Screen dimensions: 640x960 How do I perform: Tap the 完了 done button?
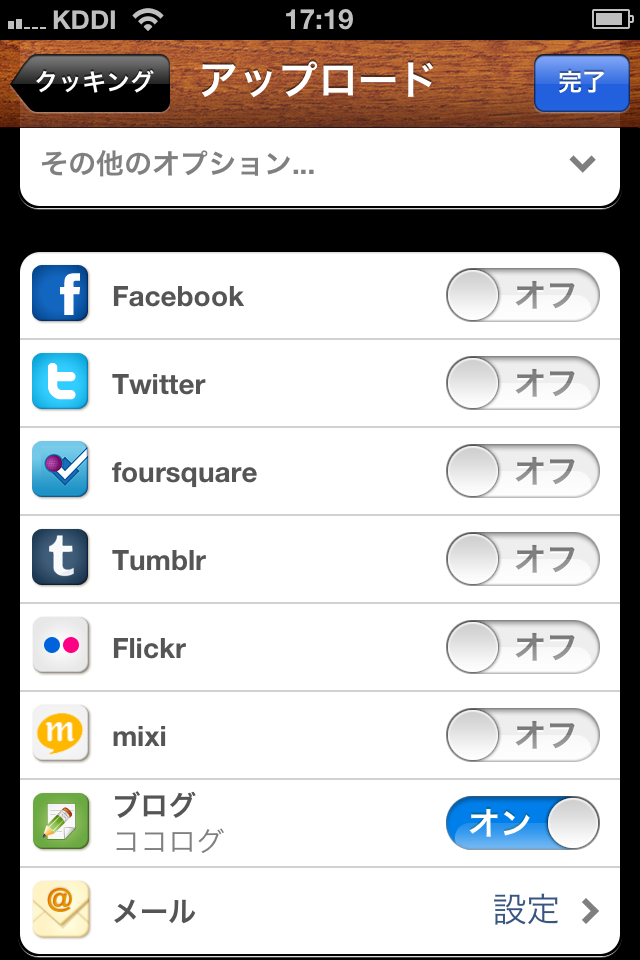[580, 82]
